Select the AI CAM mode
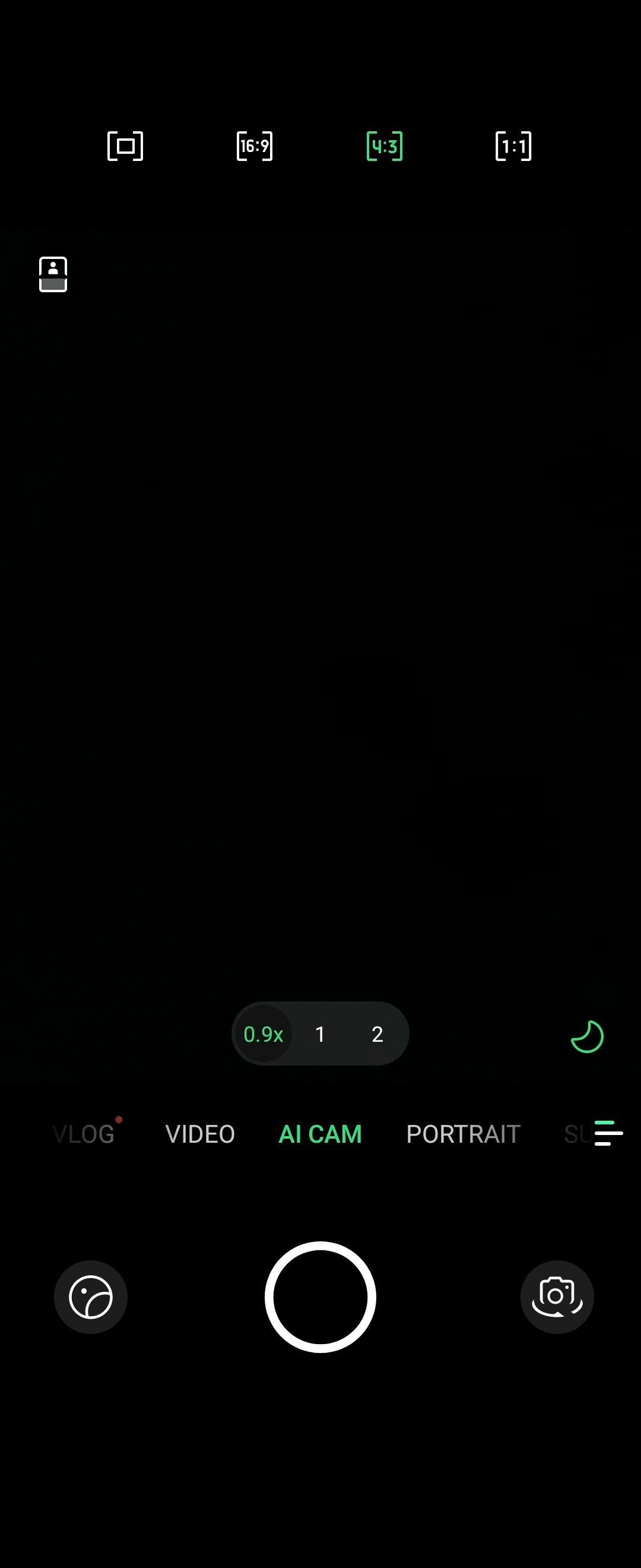Screen dimensions: 641x1568 tap(320, 1134)
